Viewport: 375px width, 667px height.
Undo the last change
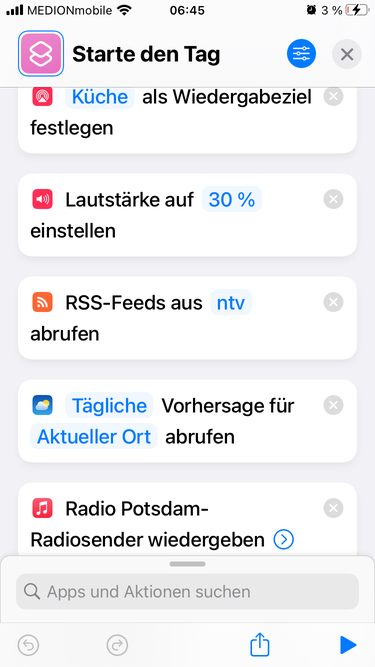28,645
